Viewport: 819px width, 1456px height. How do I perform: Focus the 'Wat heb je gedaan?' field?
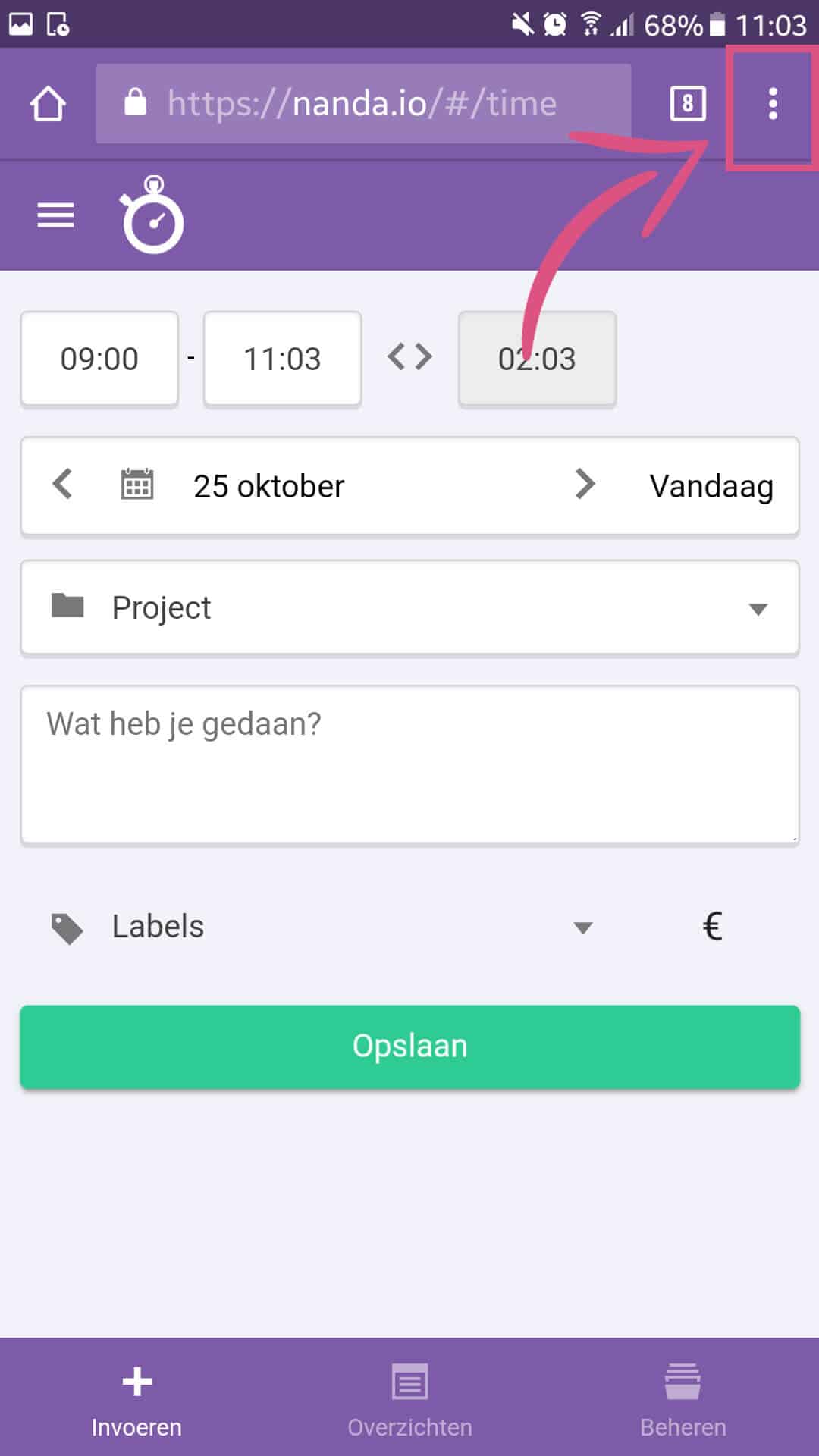[x=409, y=764]
